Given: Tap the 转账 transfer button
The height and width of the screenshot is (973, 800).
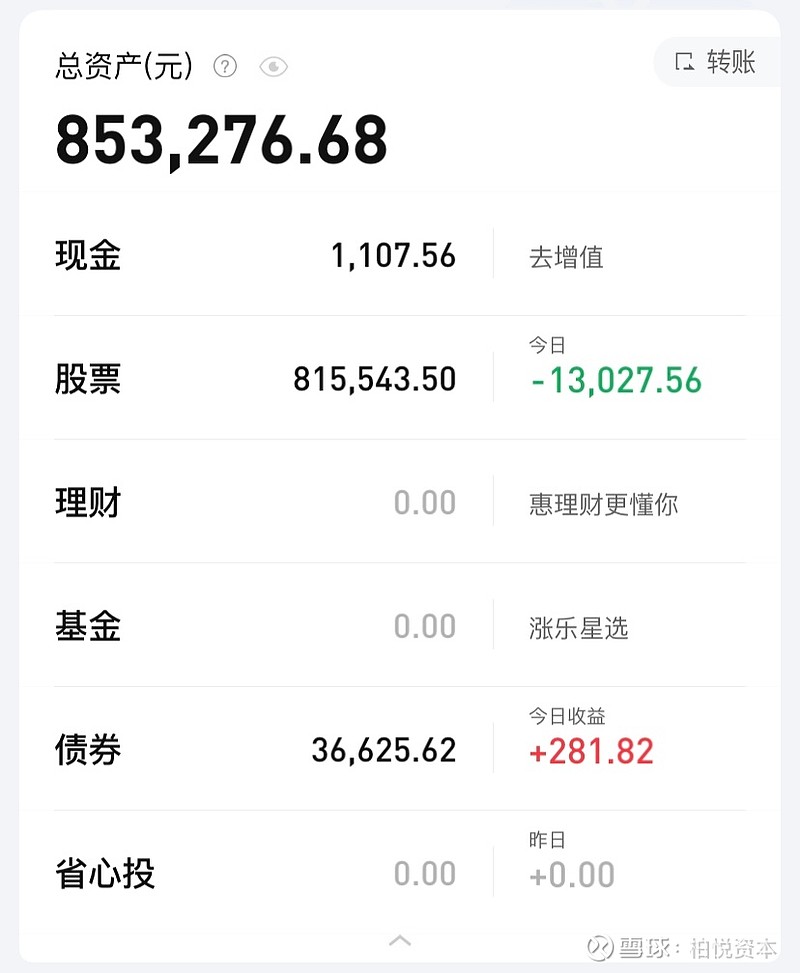Looking at the screenshot, I should 717,62.
